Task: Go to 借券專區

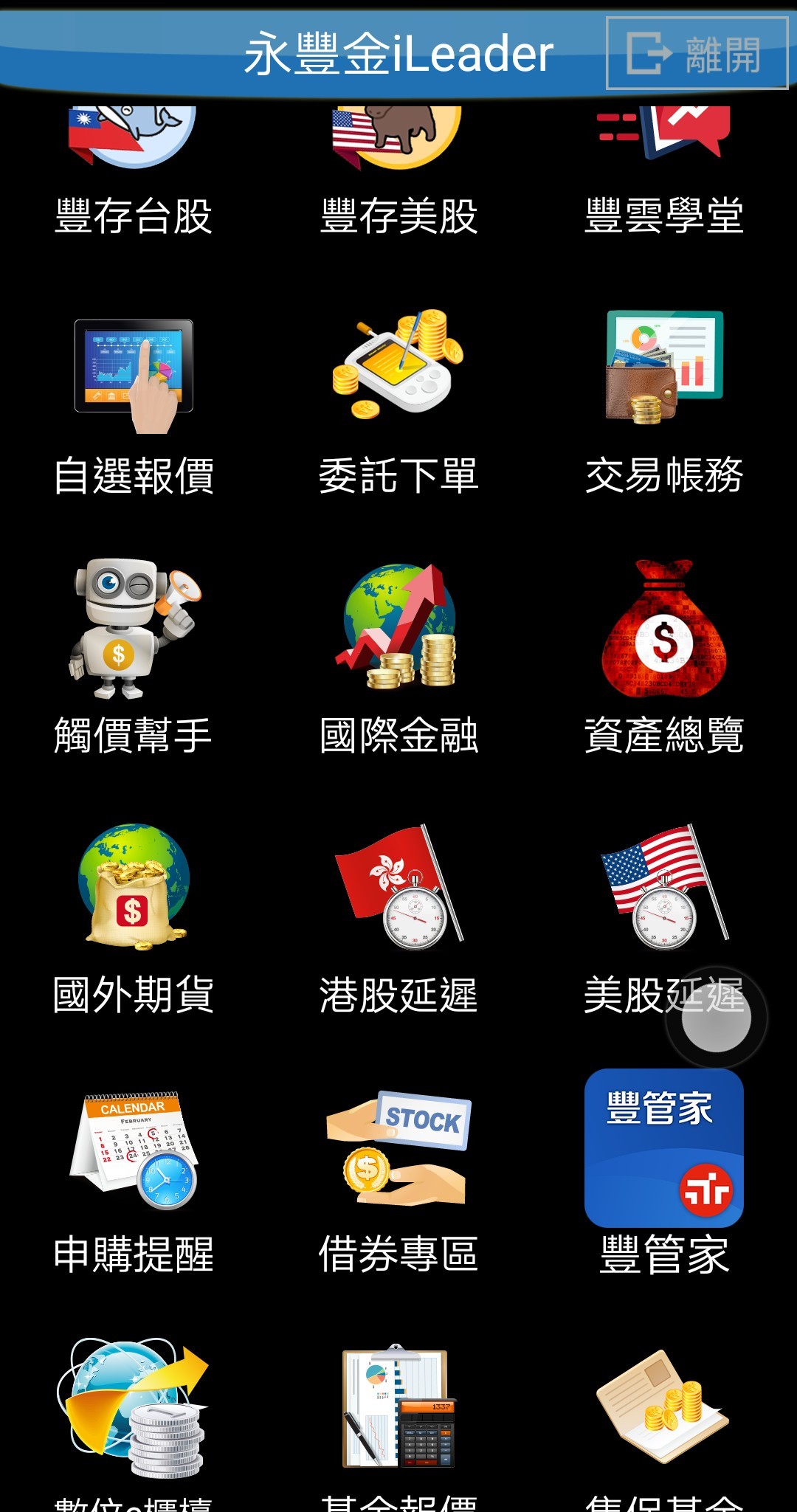Action: pyautogui.click(x=398, y=1181)
